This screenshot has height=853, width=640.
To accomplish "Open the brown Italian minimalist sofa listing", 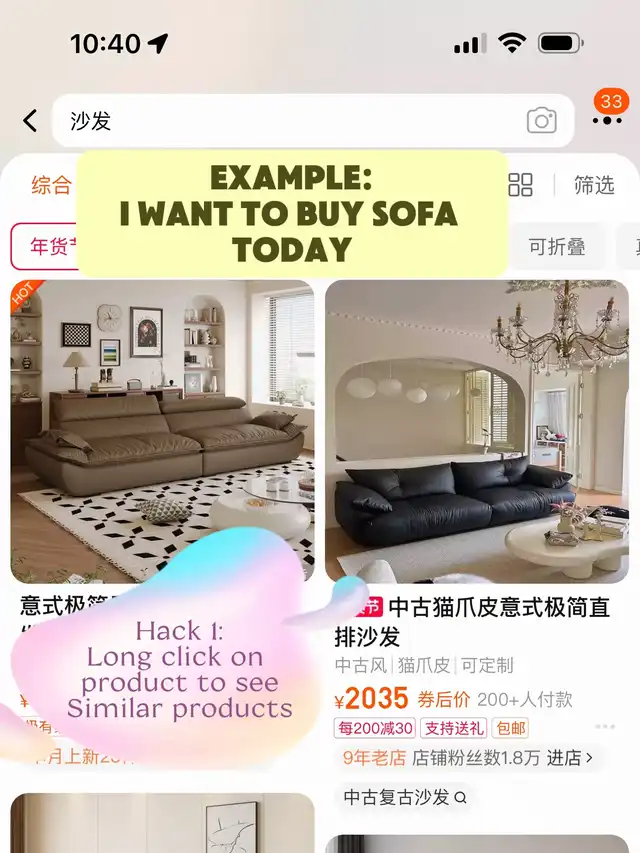I will [162, 430].
